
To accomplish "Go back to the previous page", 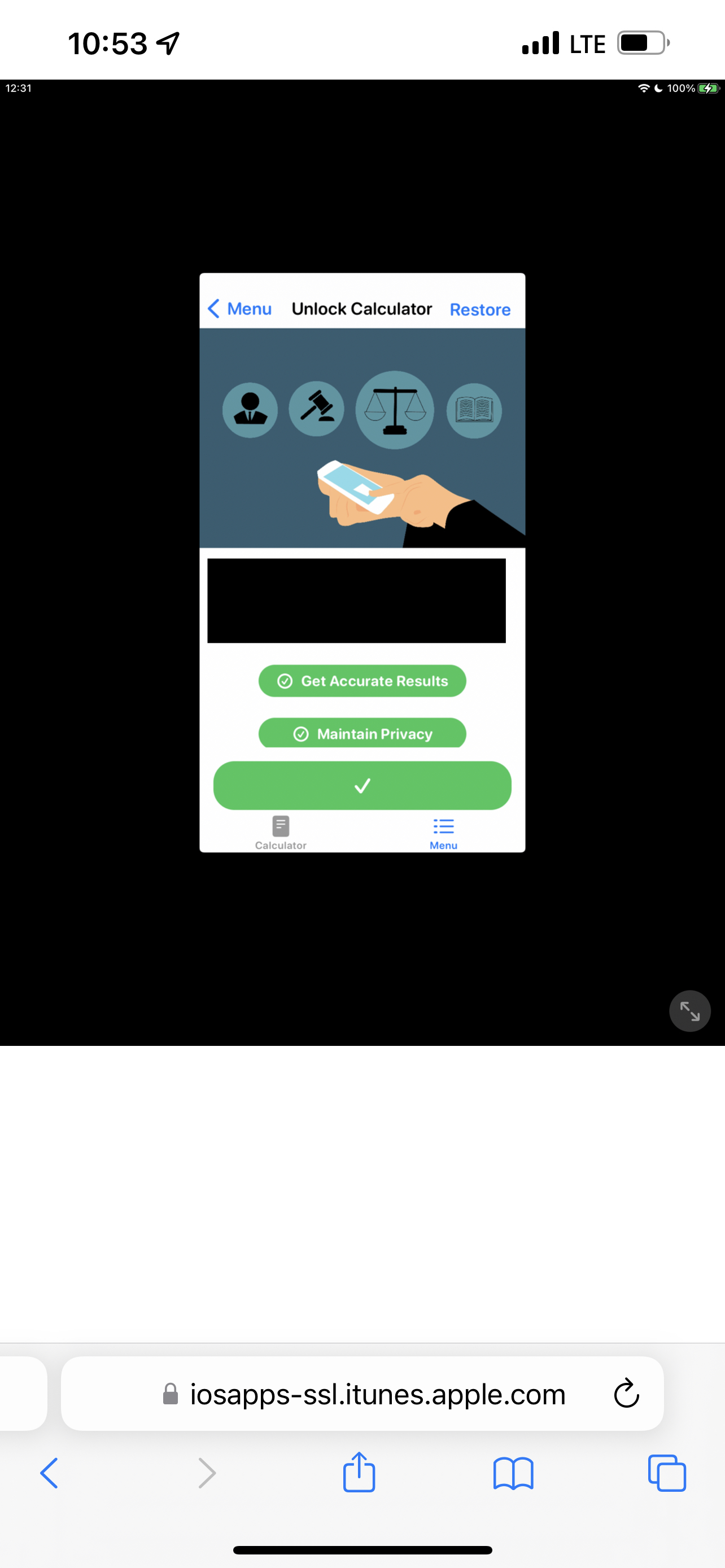I will point(49,1473).
